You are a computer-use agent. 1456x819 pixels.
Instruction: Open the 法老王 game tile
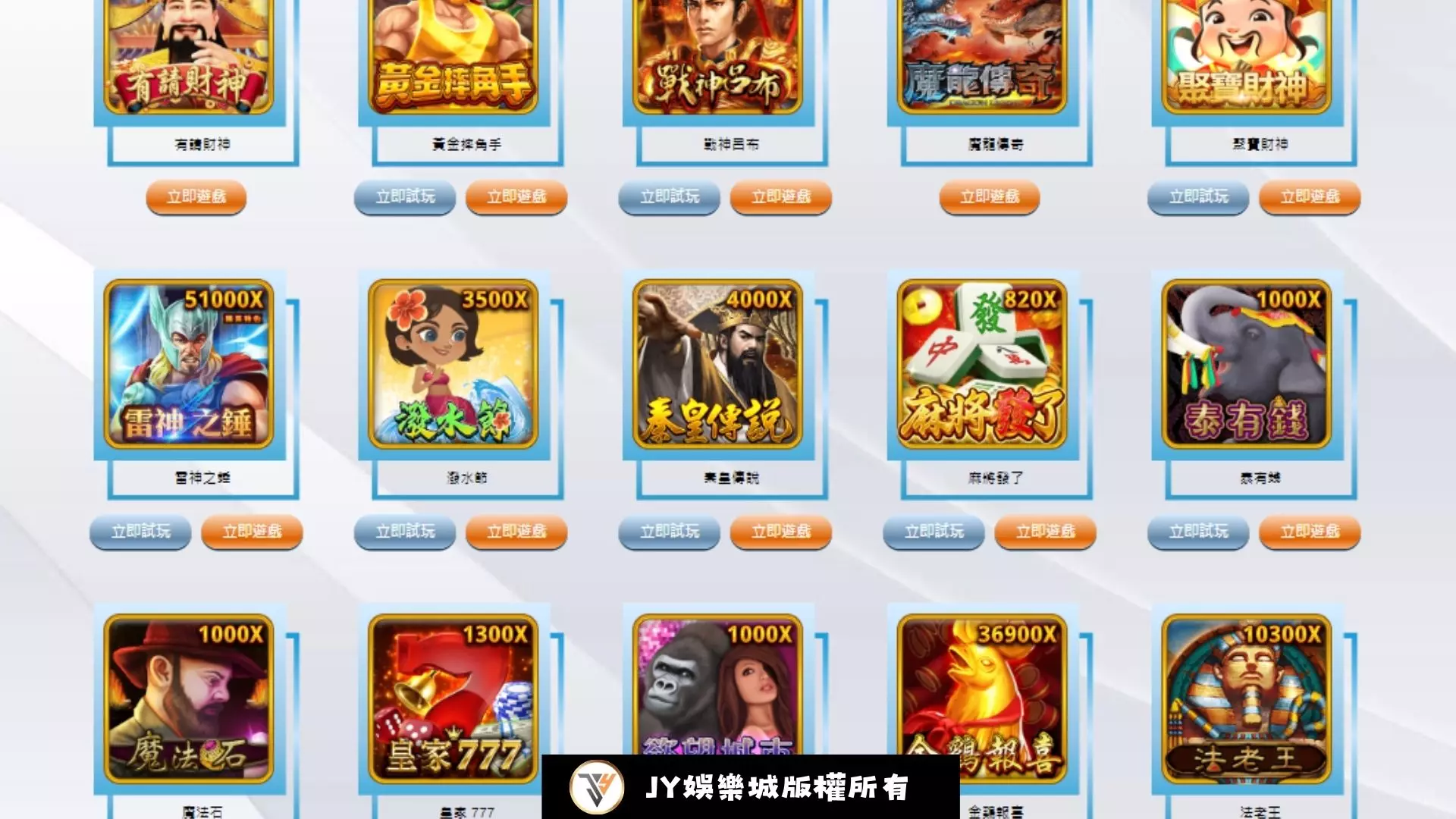click(1246, 698)
